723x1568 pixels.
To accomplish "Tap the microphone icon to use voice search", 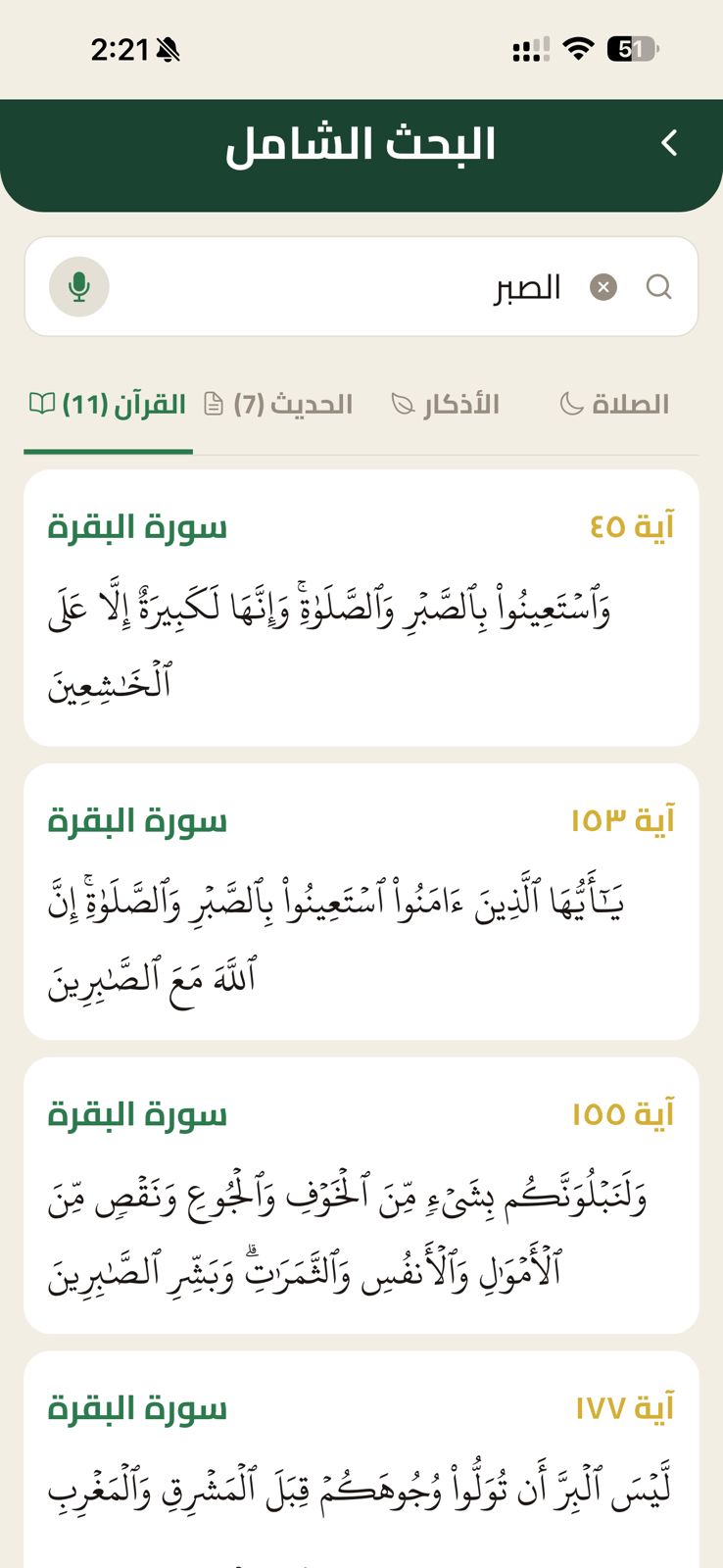I will (78, 287).
